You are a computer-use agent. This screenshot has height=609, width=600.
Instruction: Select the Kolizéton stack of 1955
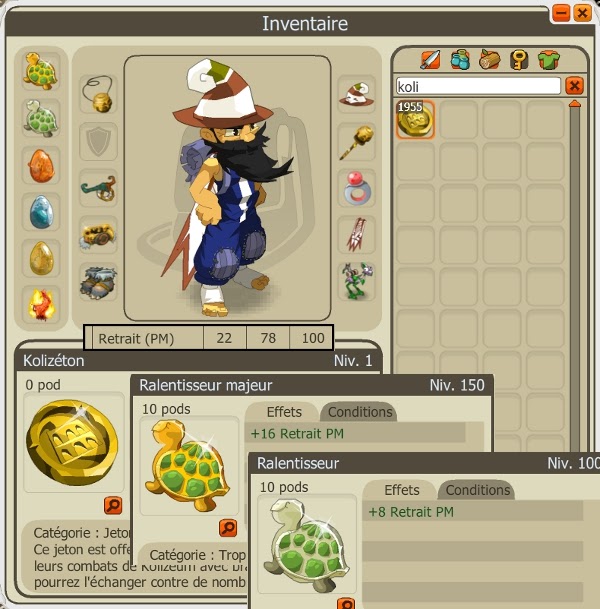[x=414, y=119]
